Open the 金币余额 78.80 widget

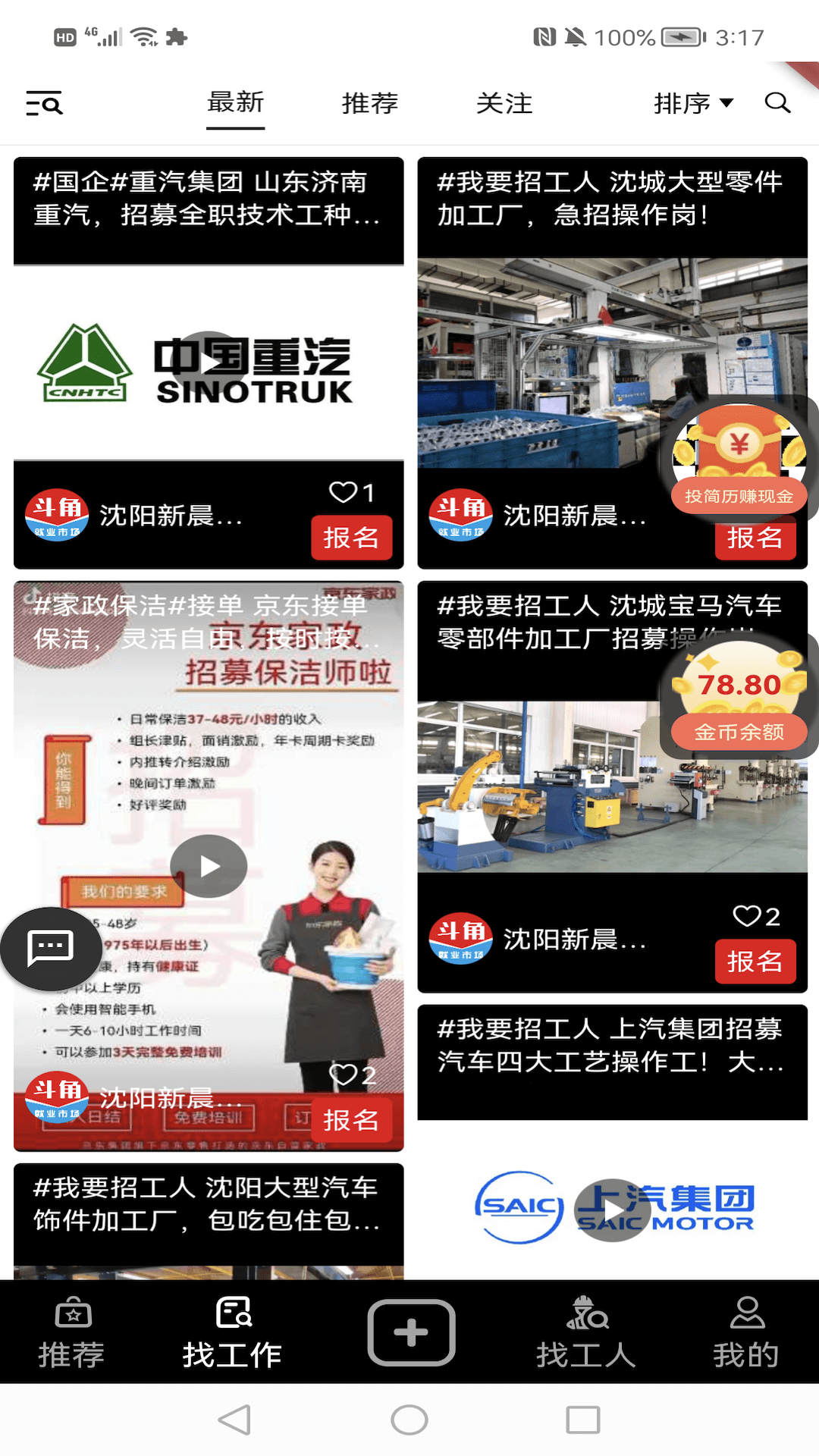[x=739, y=698]
